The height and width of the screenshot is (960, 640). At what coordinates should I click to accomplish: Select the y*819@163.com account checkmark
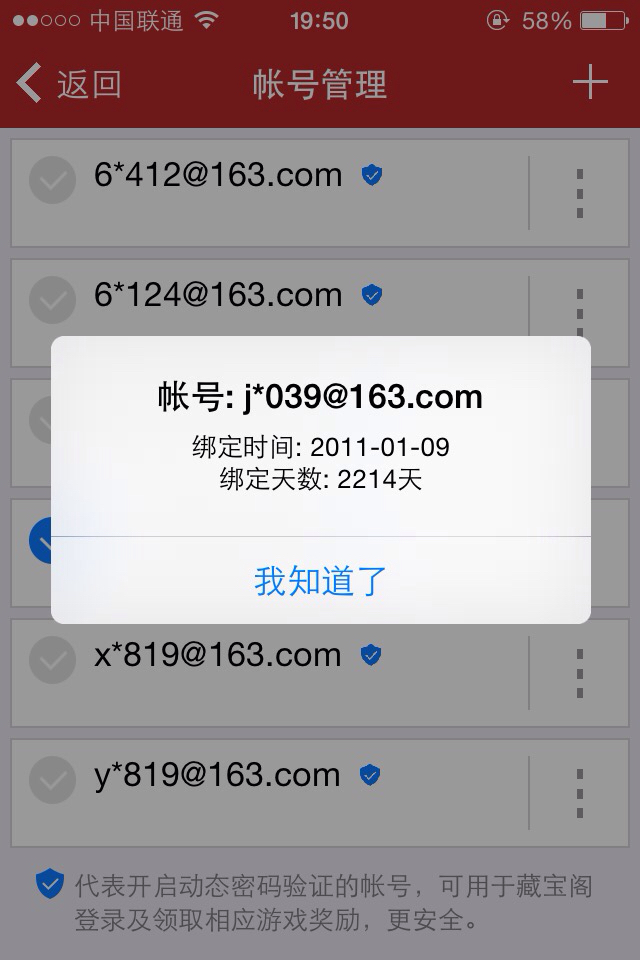[52, 780]
